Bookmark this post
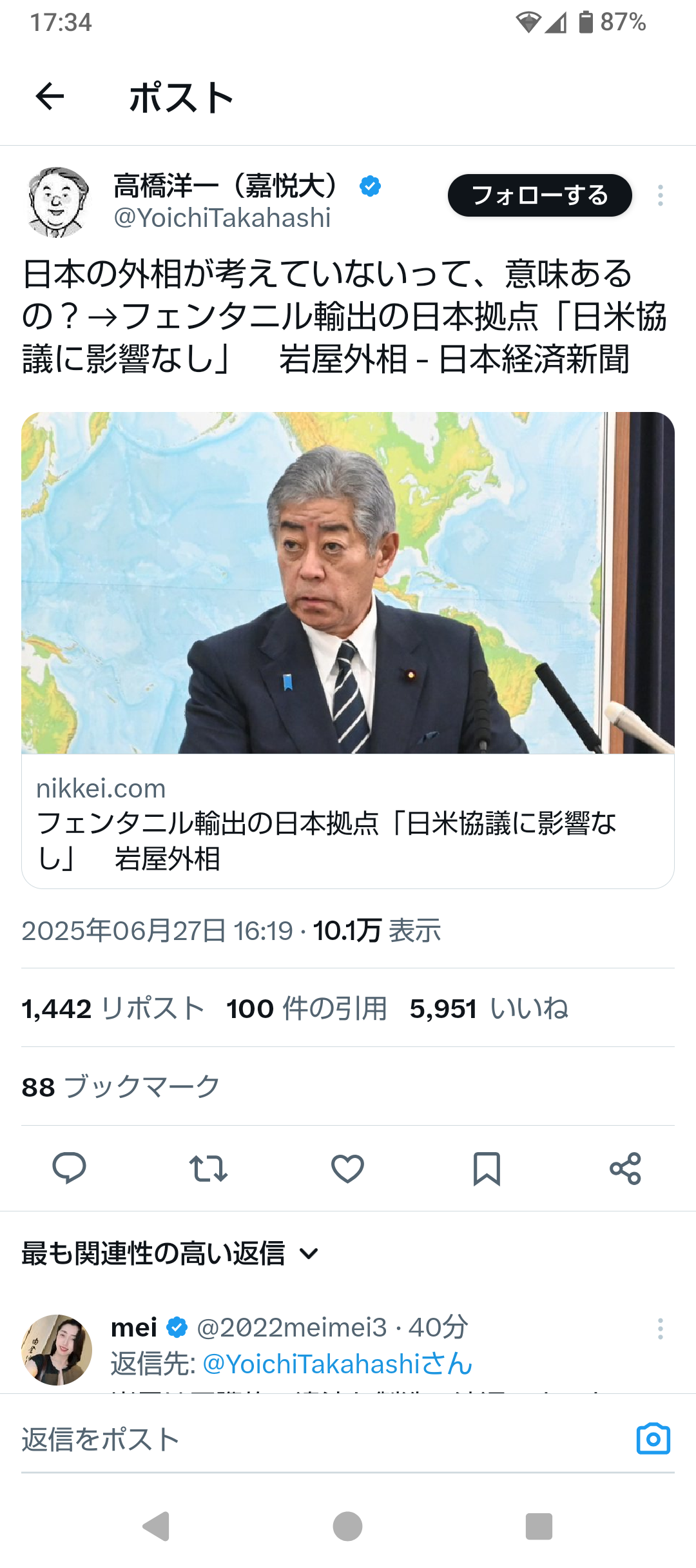Image resolution: width=696 pixels, height=1568 pixels. click(487, 1168)
